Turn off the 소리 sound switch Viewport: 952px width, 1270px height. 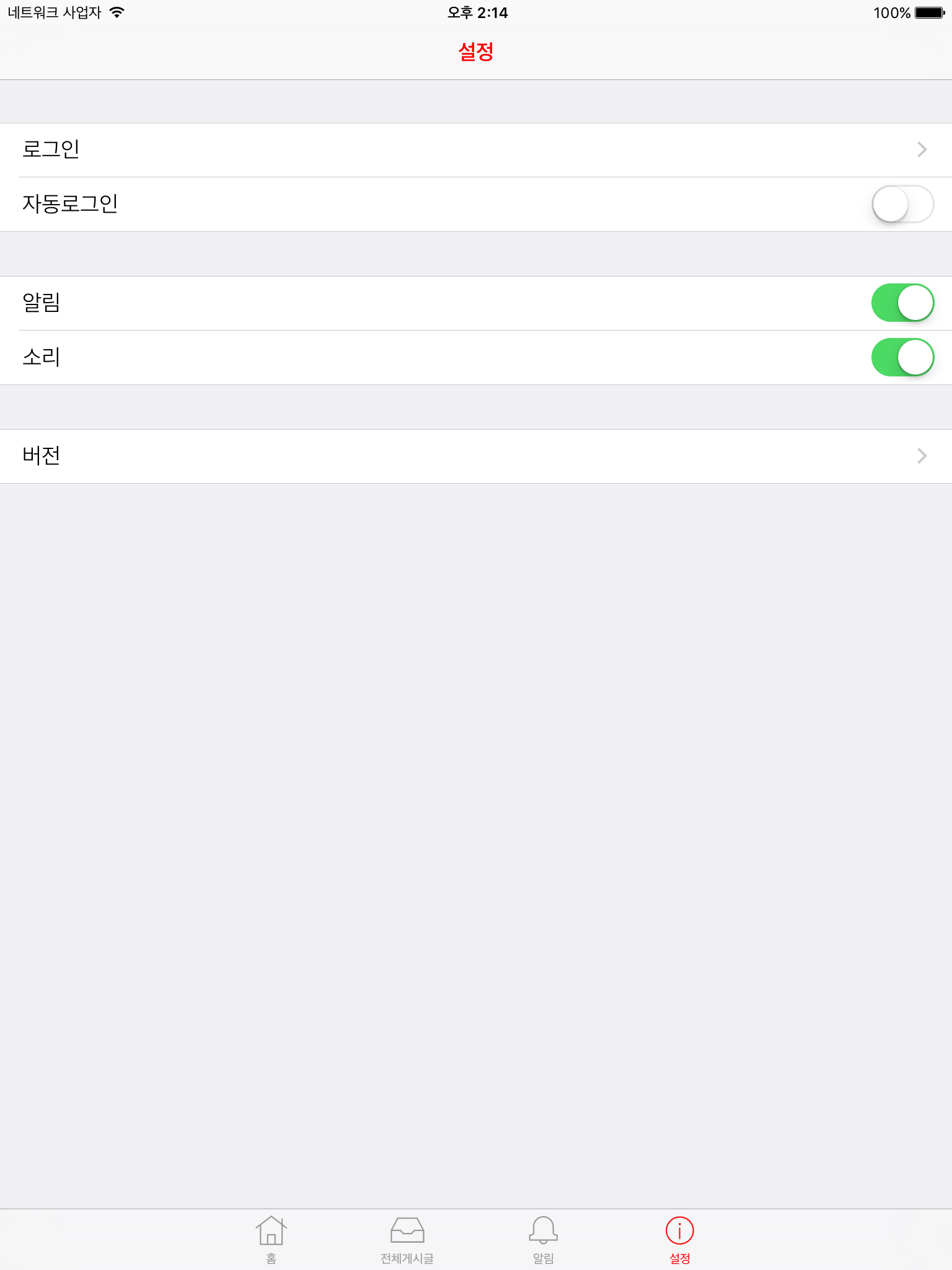click(902, 357)
